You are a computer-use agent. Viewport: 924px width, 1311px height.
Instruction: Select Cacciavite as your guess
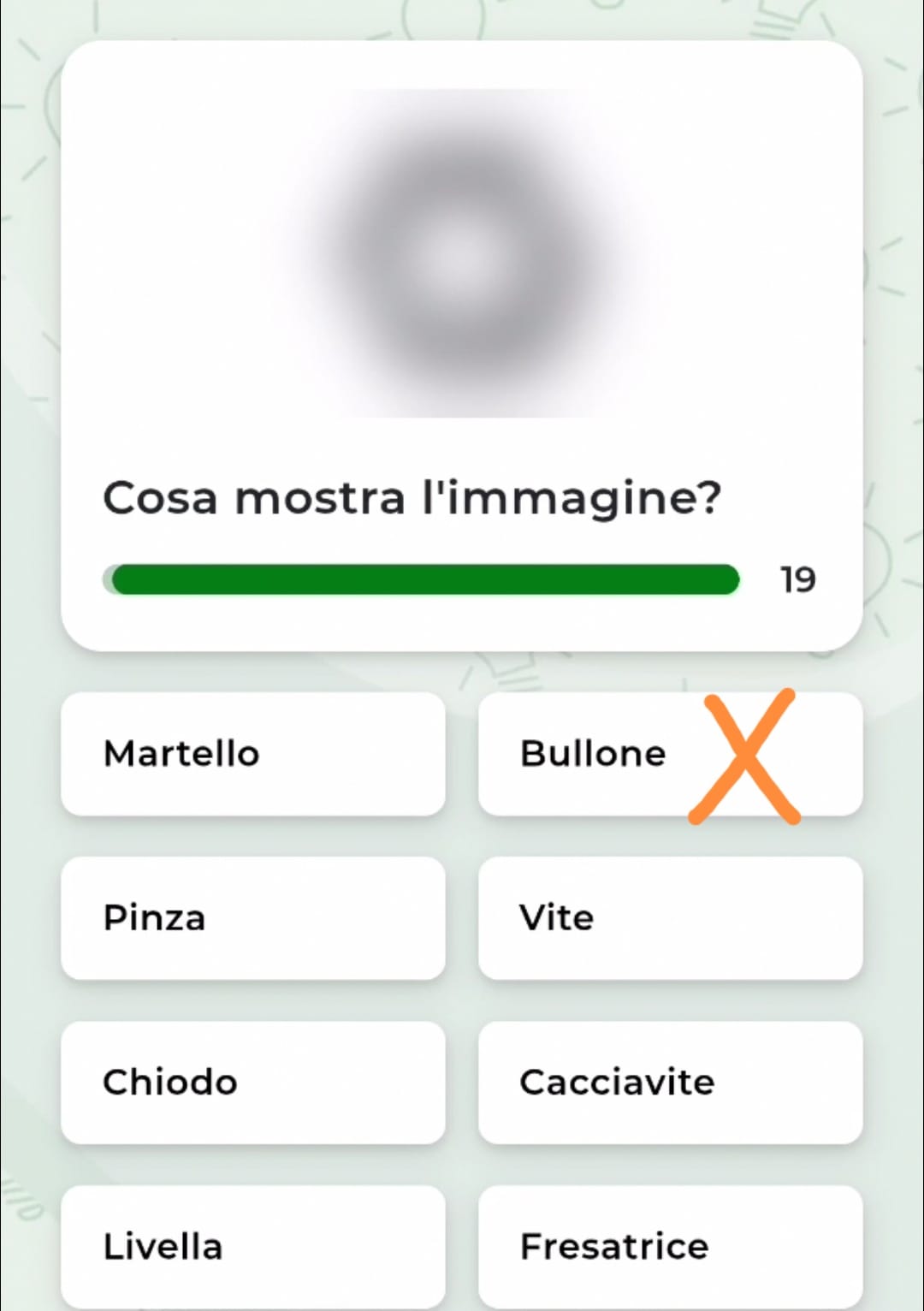click(x=669, y=1083)
